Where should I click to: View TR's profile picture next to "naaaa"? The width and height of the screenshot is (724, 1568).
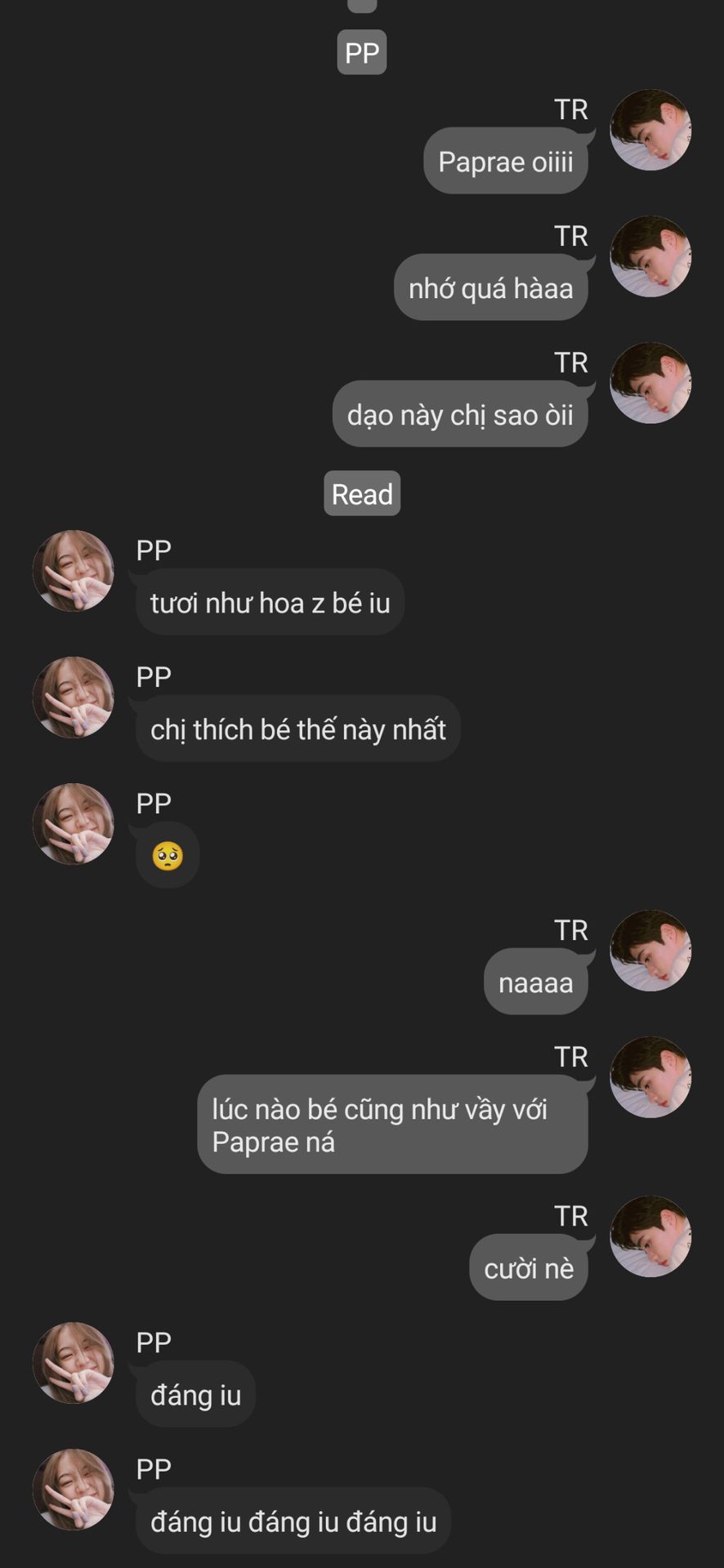click(650, 951)
